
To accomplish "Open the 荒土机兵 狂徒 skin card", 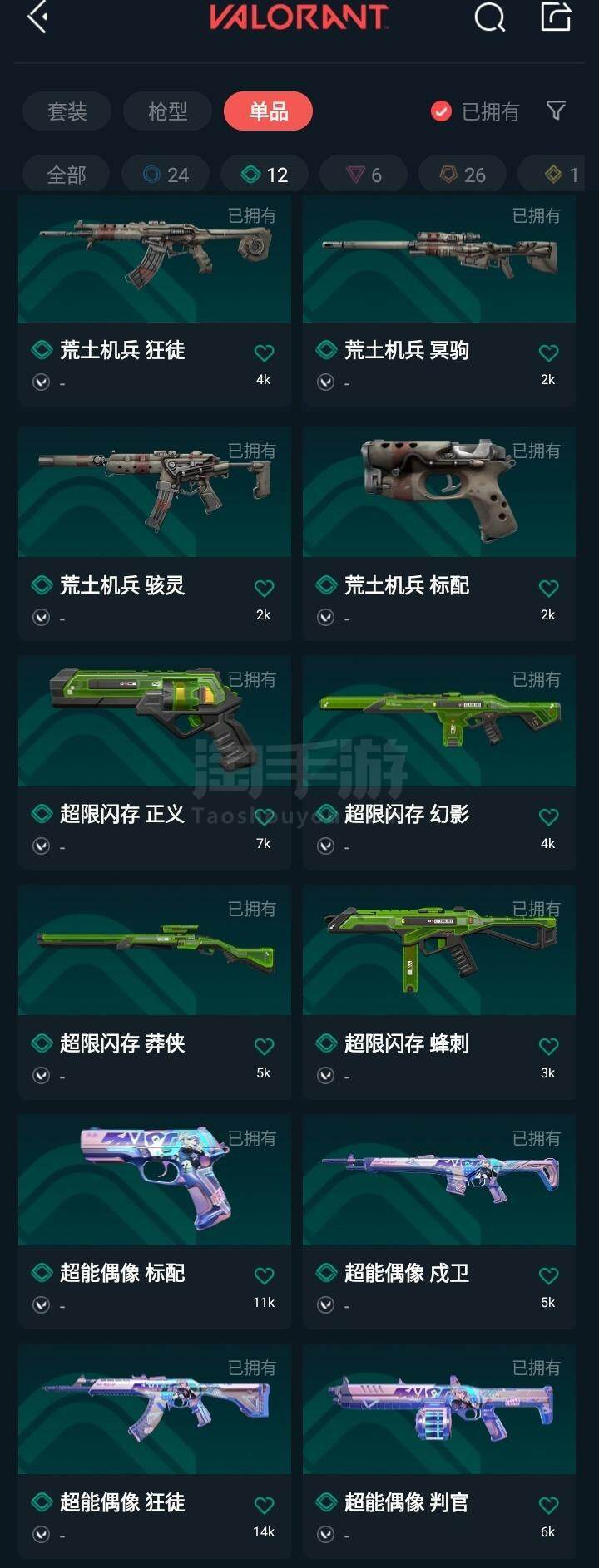I will click(x=155, y=259).
